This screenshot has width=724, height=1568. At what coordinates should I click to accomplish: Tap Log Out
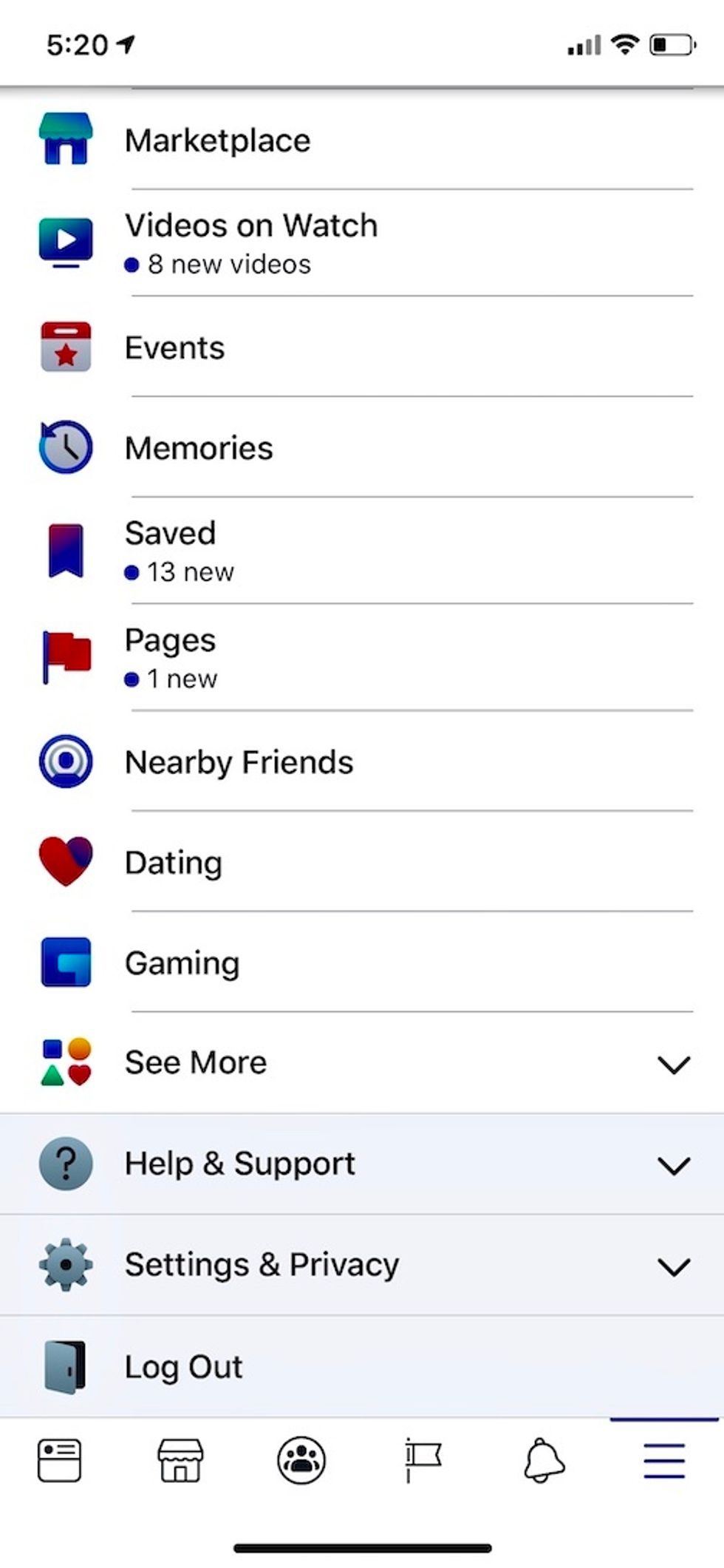point(183,1366)
